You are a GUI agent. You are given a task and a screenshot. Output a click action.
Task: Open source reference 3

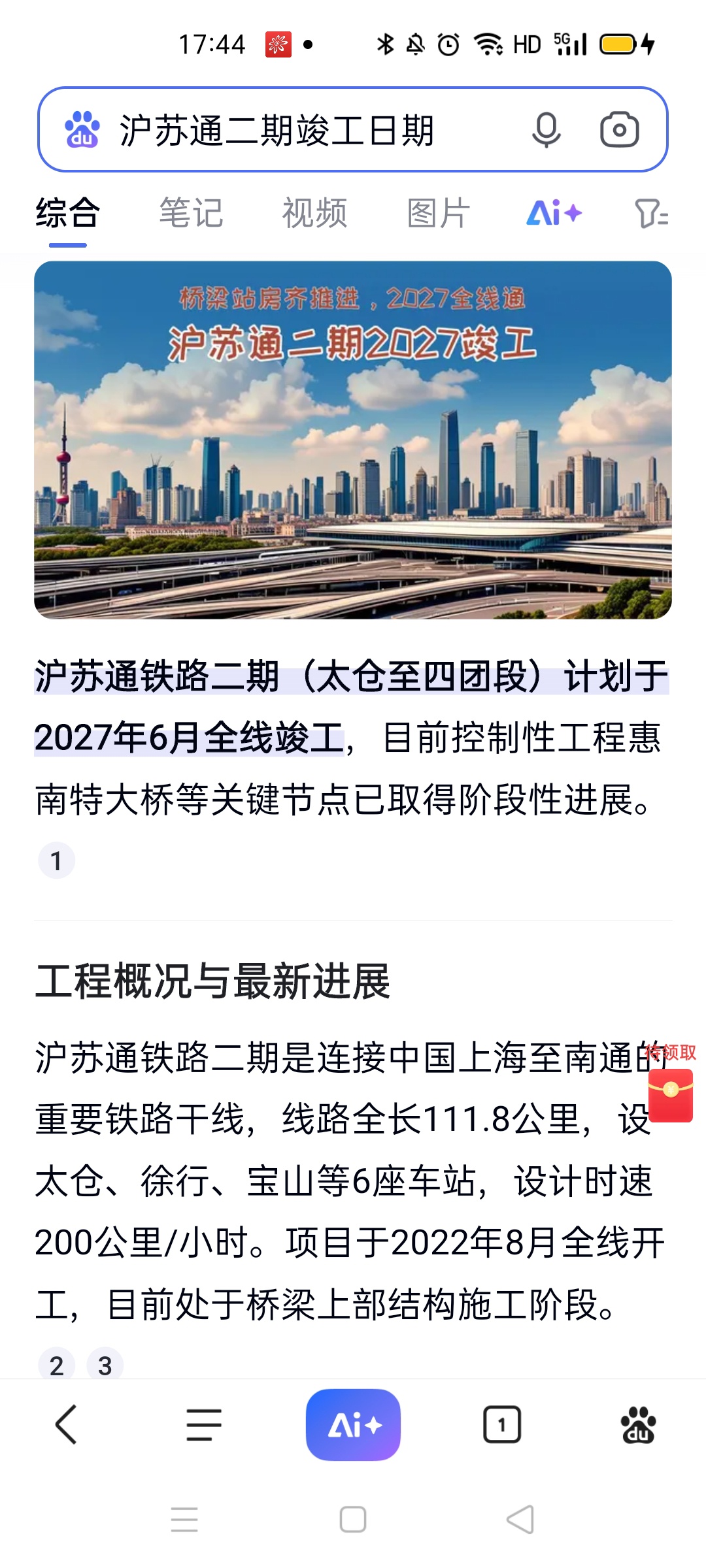click(x=105, y=1365)
